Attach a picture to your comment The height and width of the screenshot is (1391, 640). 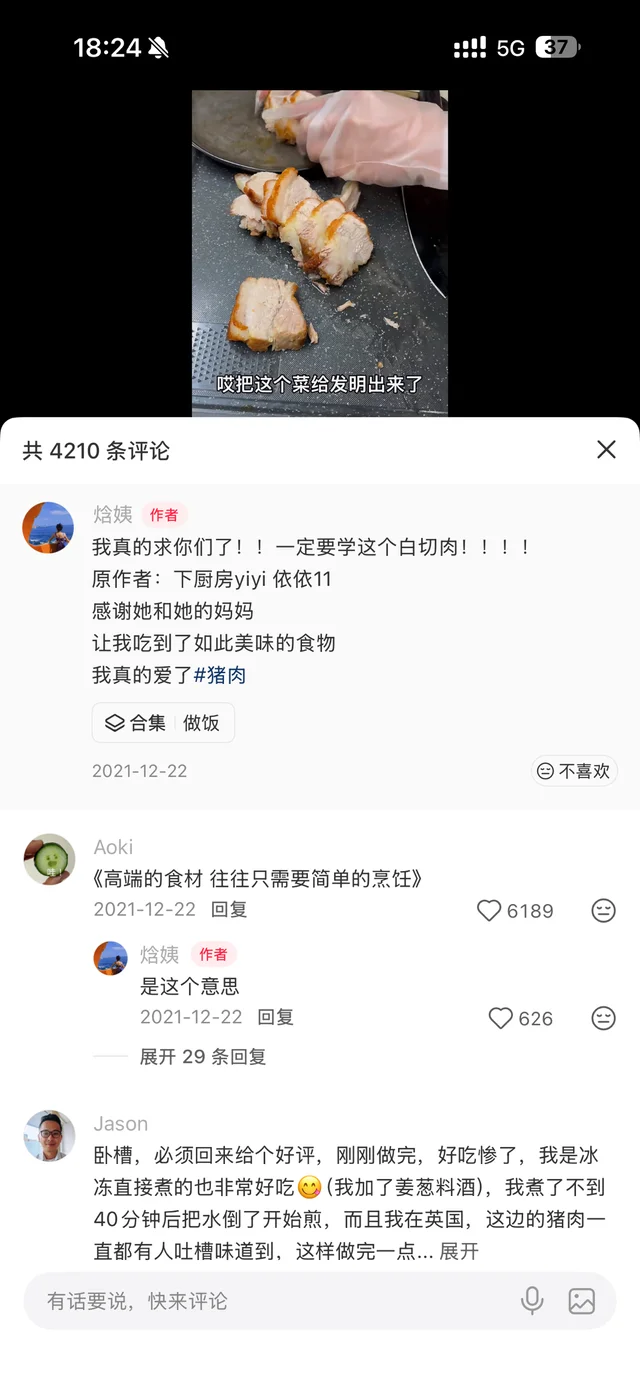click(x=581, y=1300)
